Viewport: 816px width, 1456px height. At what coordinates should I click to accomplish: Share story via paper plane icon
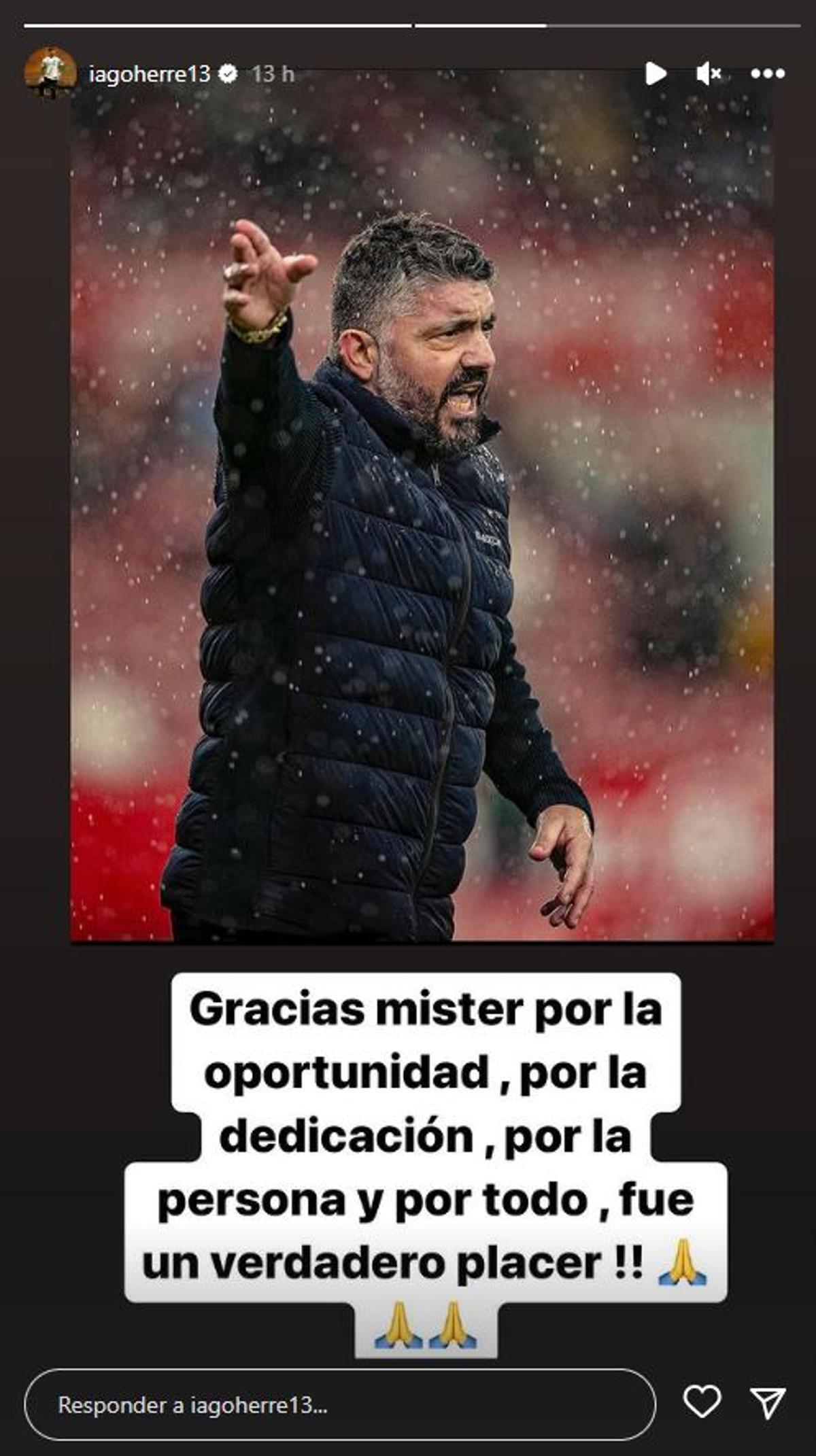click(x=768, y=1403)
